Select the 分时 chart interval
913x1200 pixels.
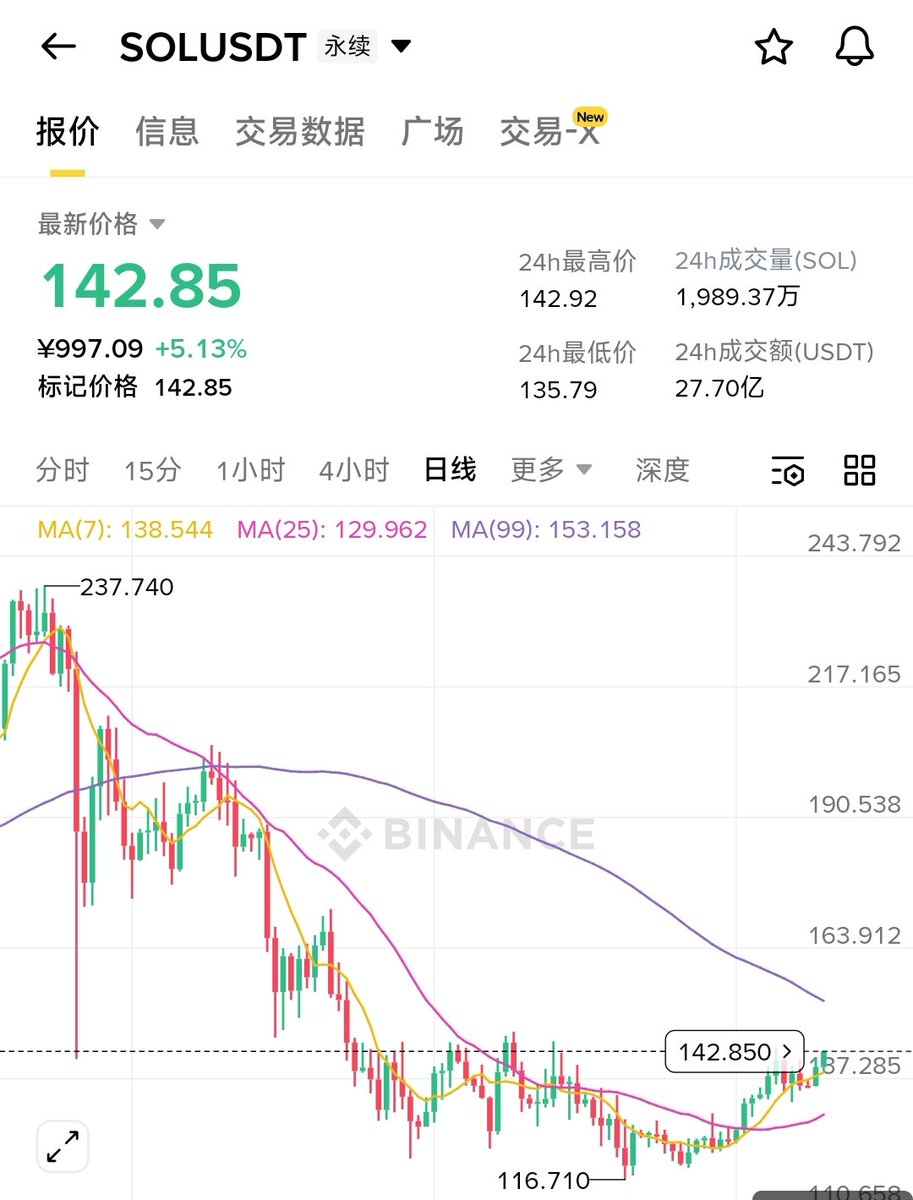coord(62,470)
